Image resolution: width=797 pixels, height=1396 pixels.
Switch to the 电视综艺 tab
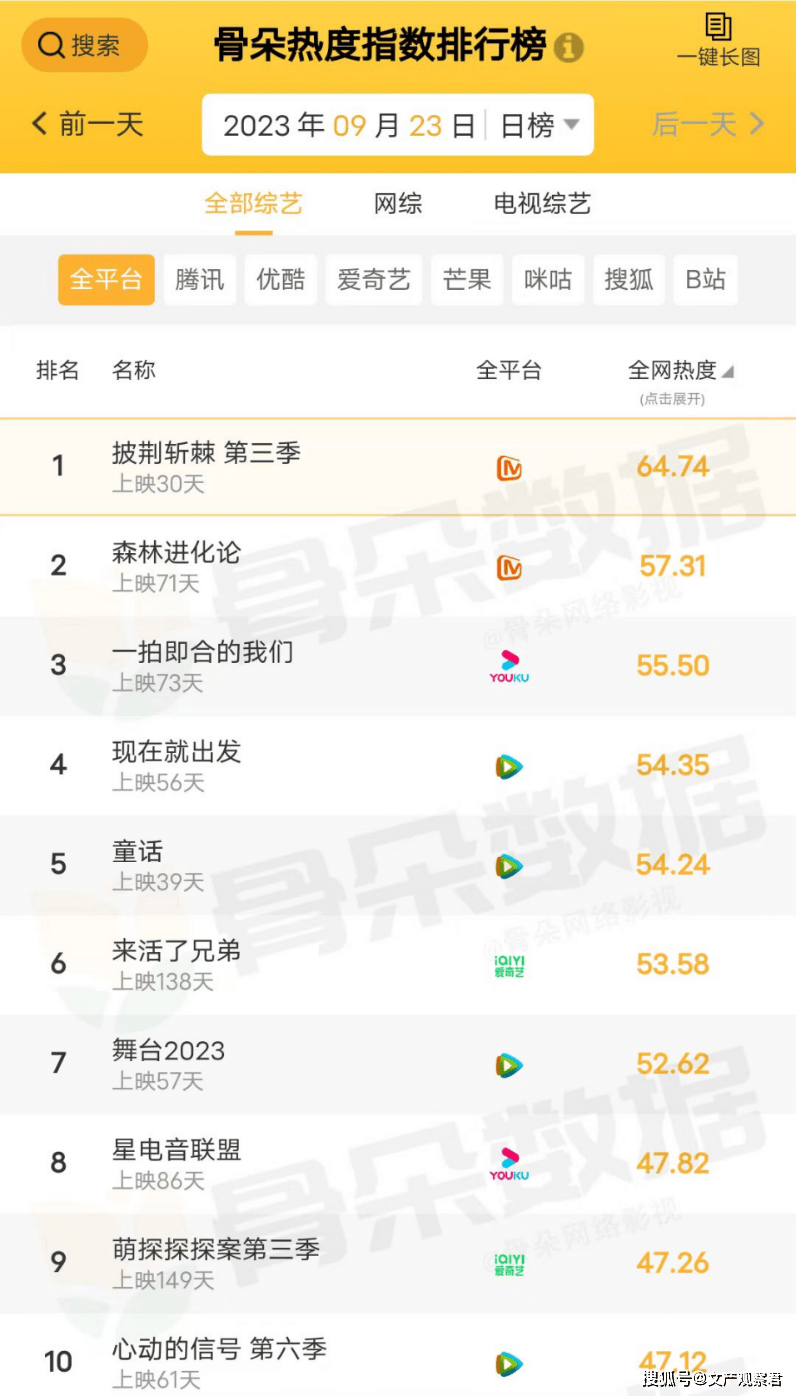[543, 204]
